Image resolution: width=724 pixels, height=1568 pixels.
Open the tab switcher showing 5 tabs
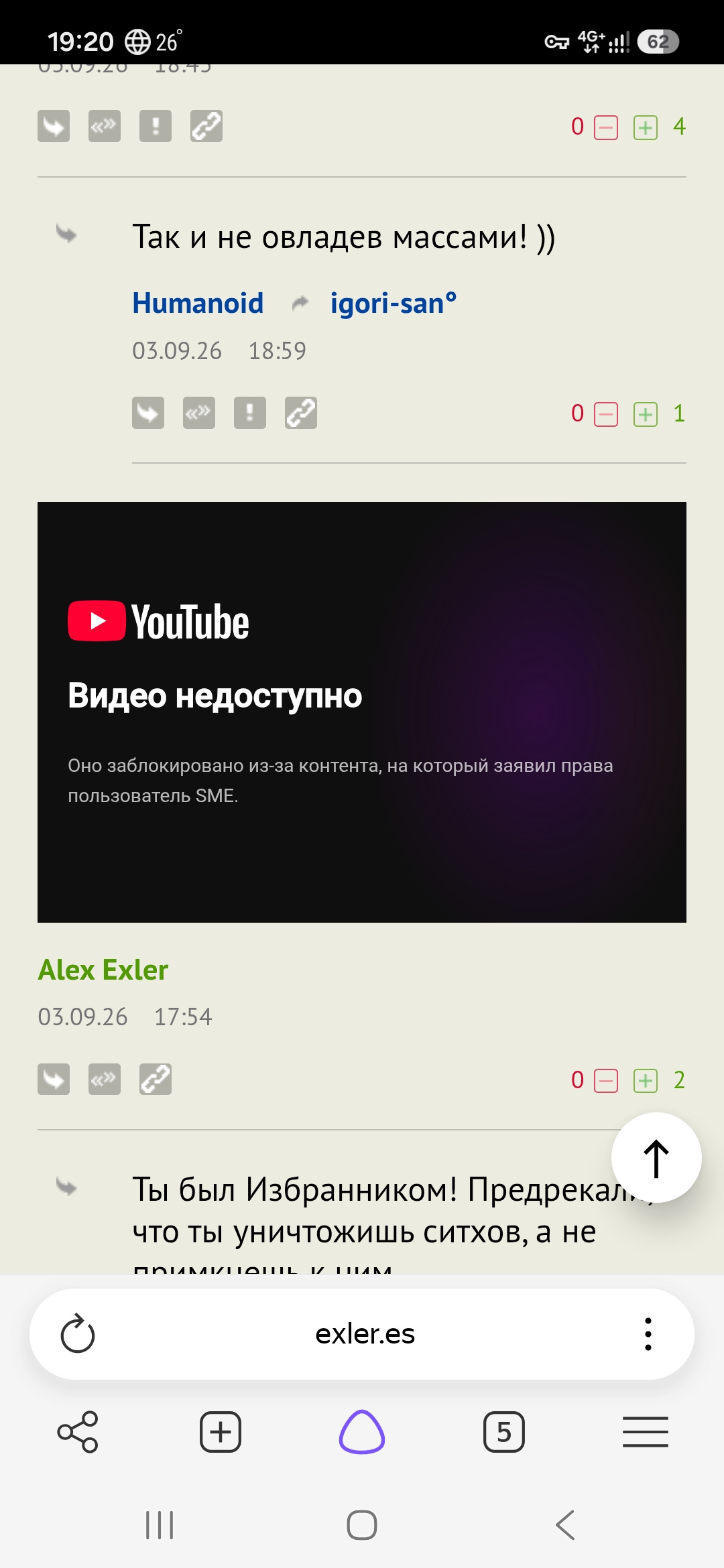(504, 1432)
